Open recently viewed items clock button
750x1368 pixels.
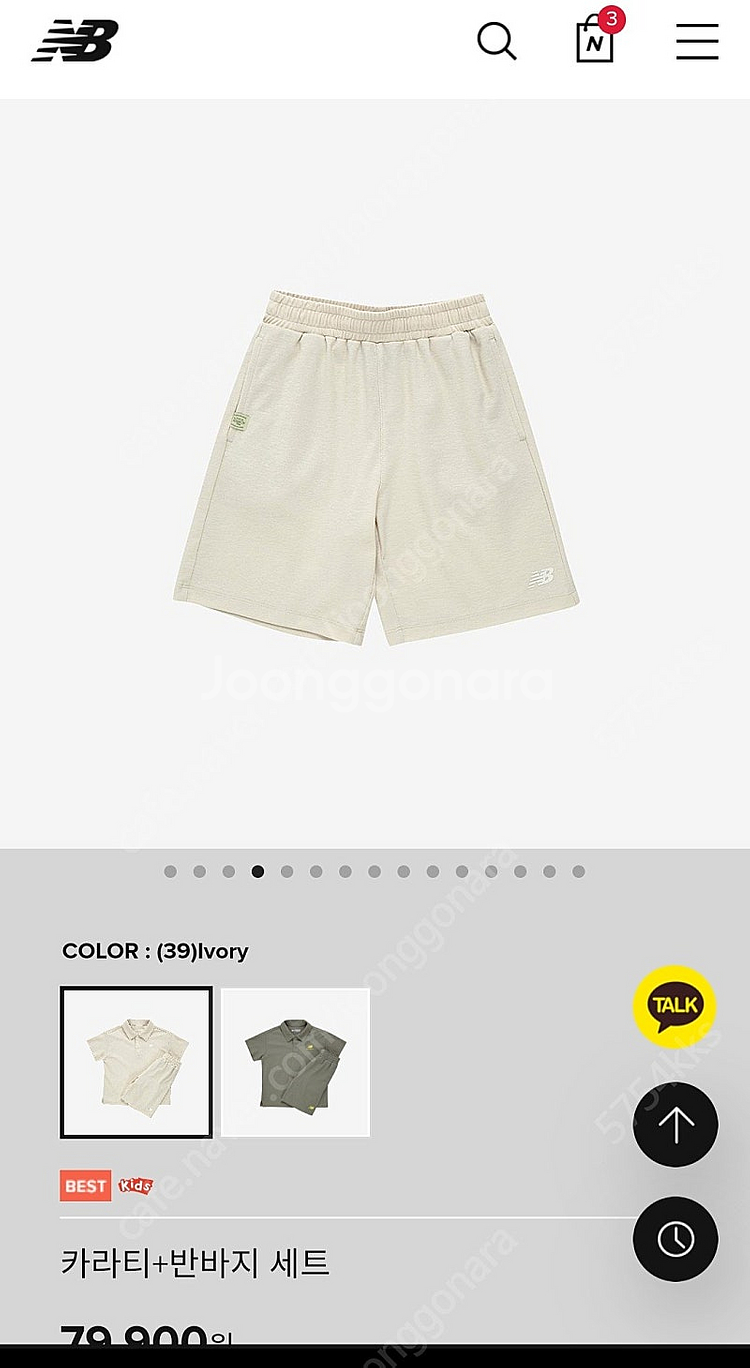tap(675, 1239)
